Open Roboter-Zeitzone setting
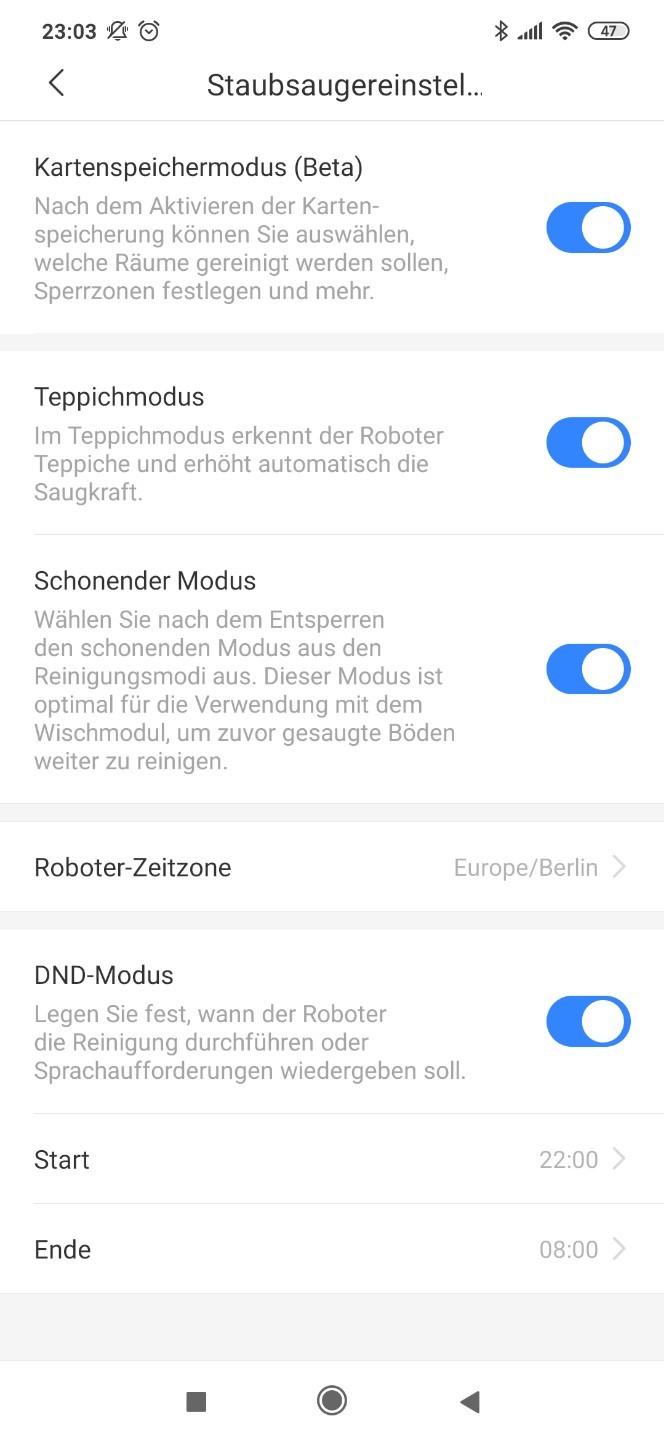 pos(332,867)
